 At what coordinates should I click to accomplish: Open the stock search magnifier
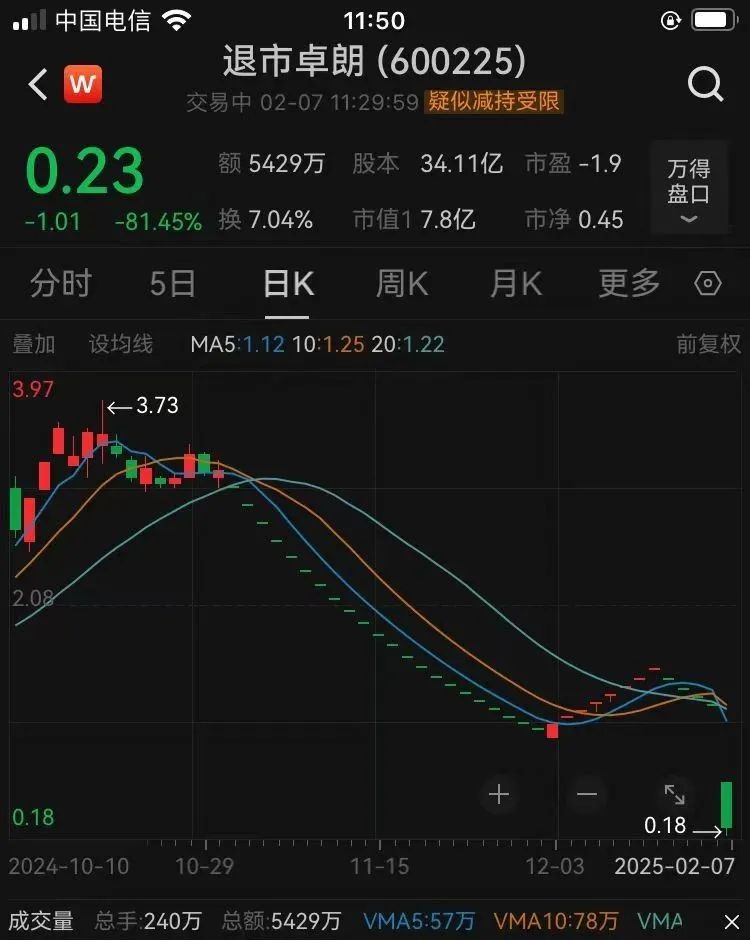pyautogui.click(x=705, y=85)
